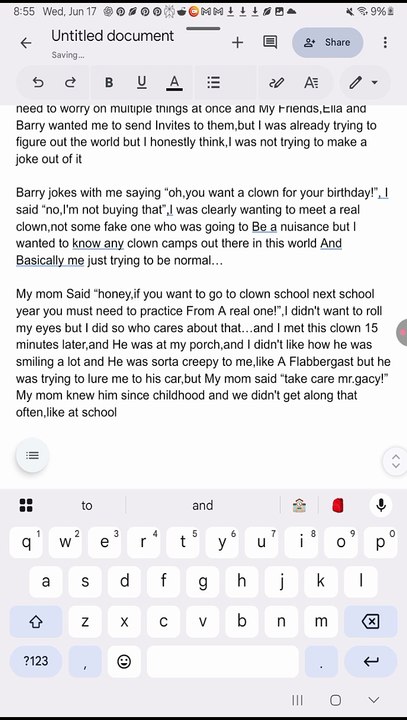Open the editing mode pencil dropdown

coord(363,82)
